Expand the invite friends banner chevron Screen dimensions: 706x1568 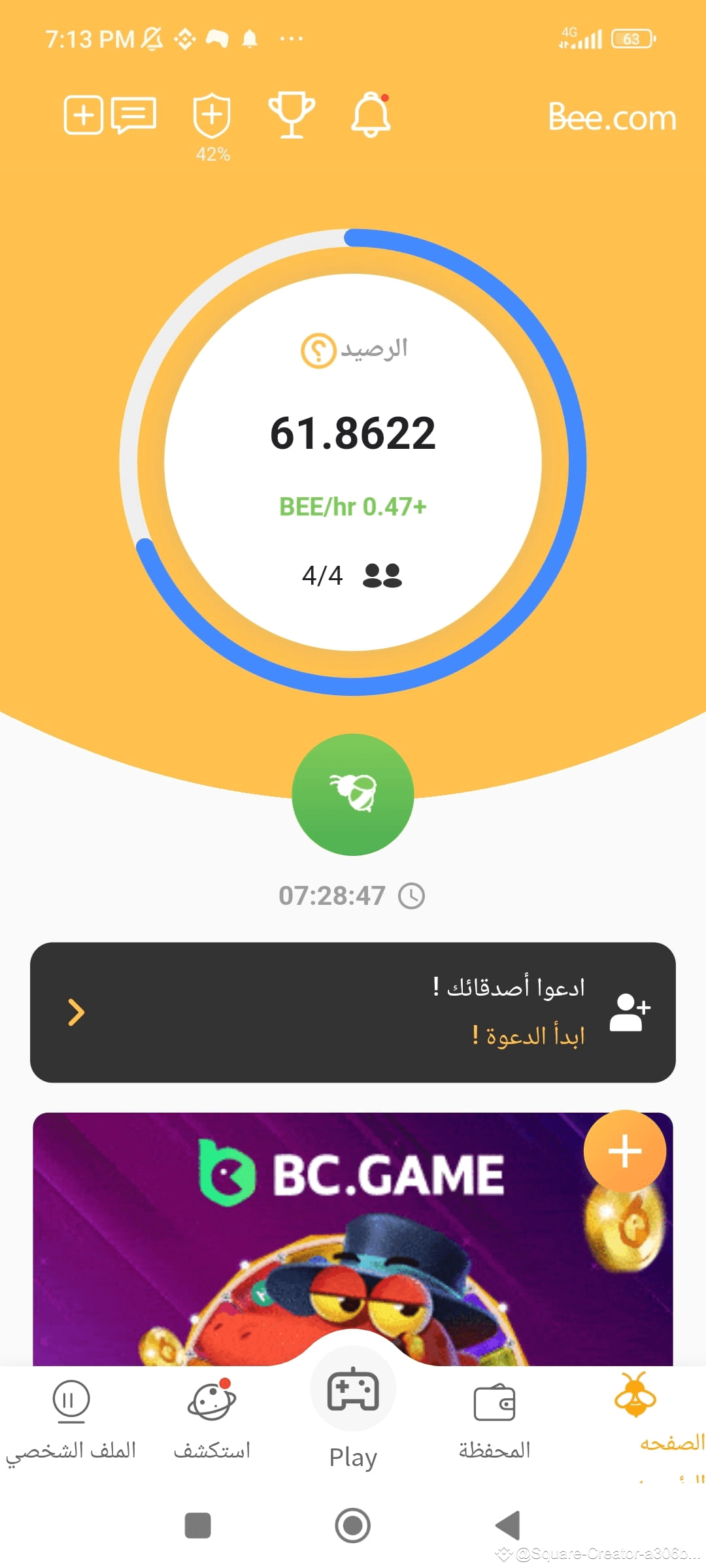click(x=76, y=1011)
